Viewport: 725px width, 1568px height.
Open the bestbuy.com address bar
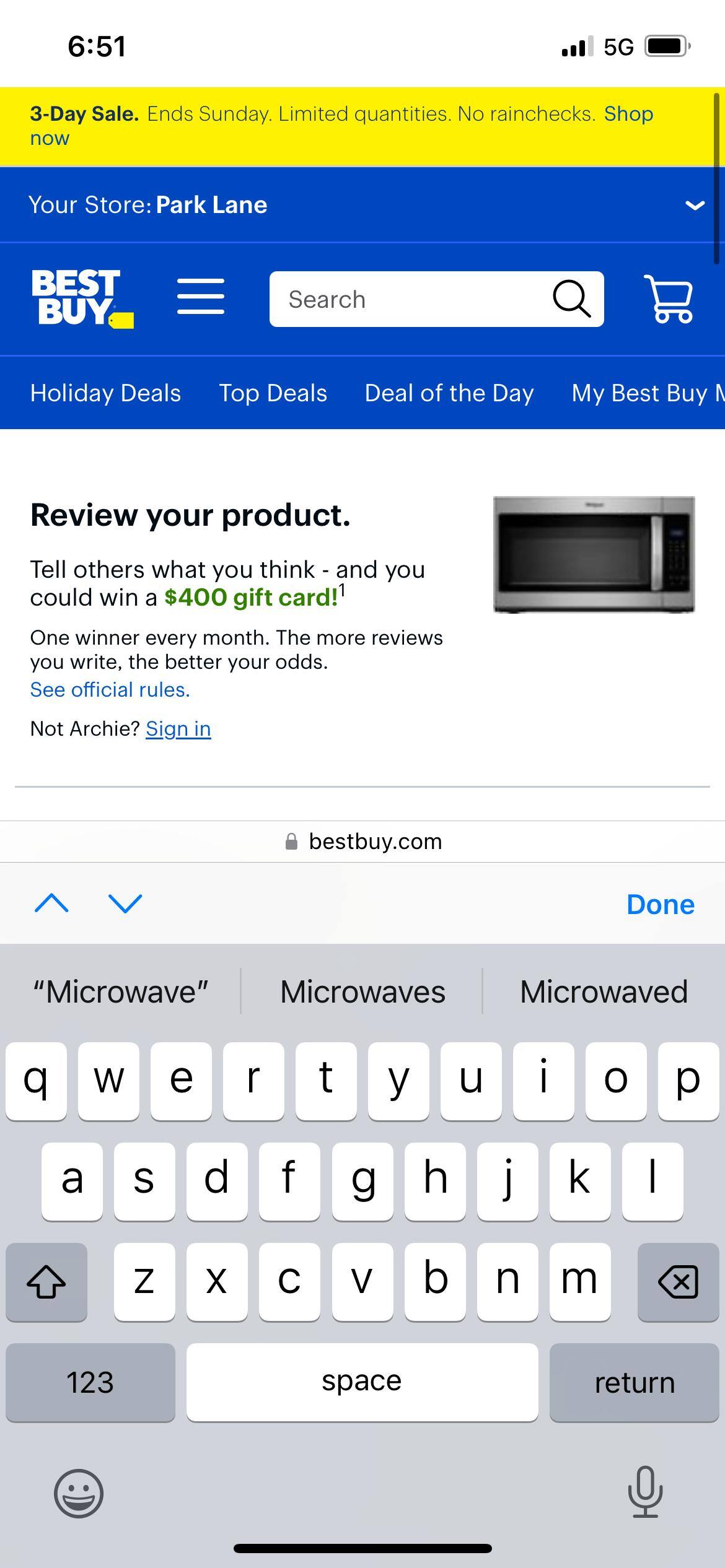[x=362, y=842]
